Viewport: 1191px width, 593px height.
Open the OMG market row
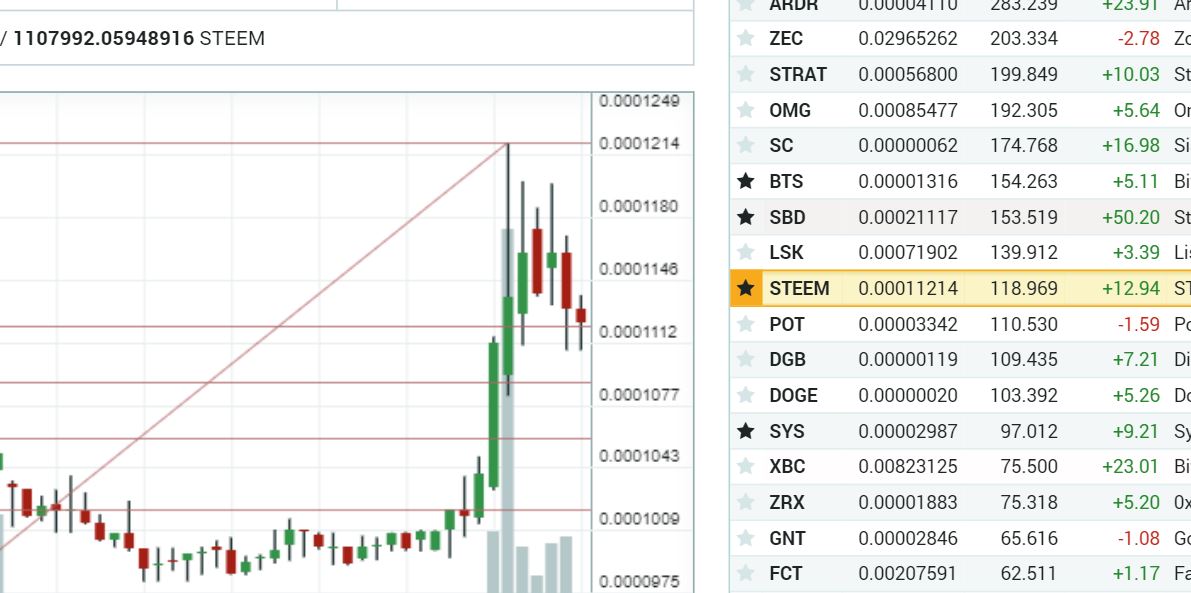790,110
